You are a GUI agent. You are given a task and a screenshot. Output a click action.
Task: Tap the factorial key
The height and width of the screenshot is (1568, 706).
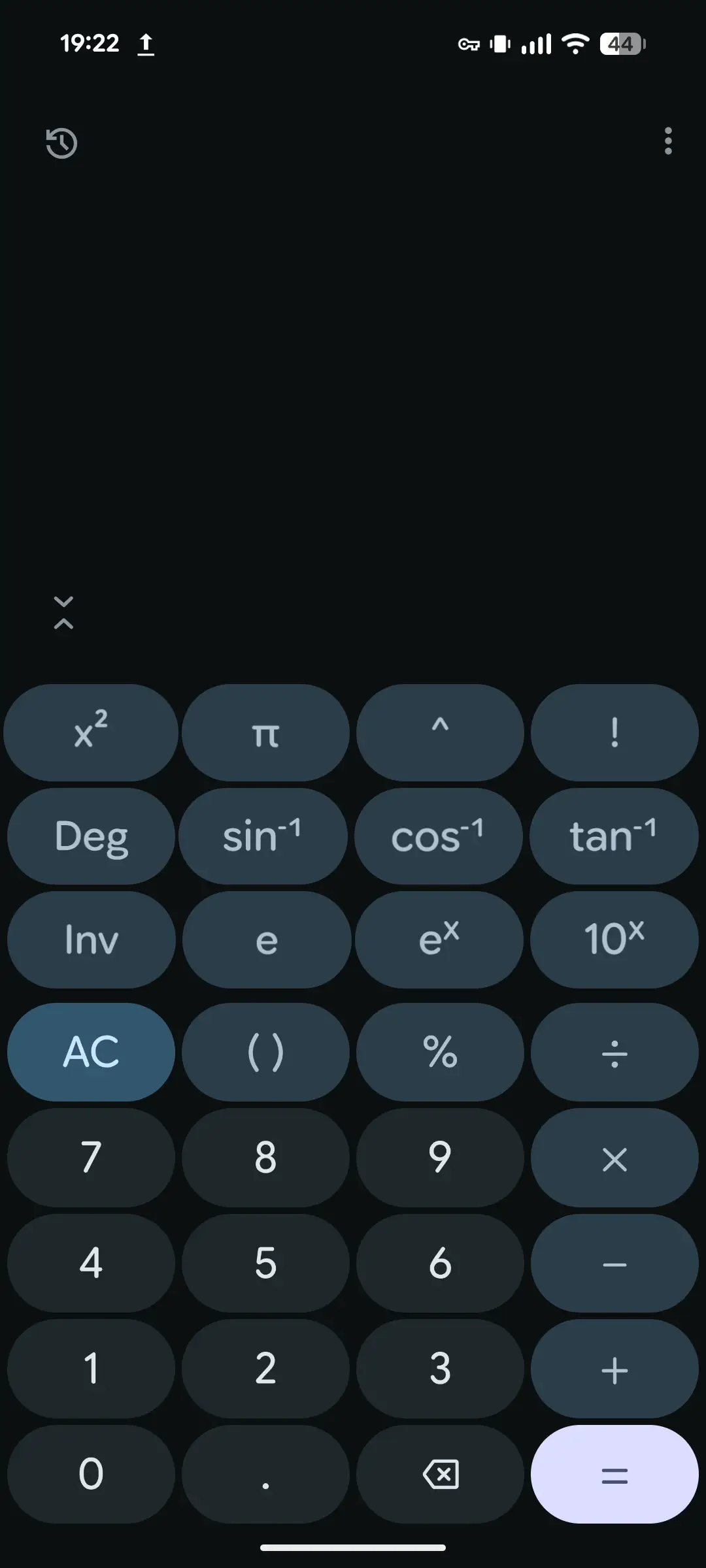click(x=614, y=732)
